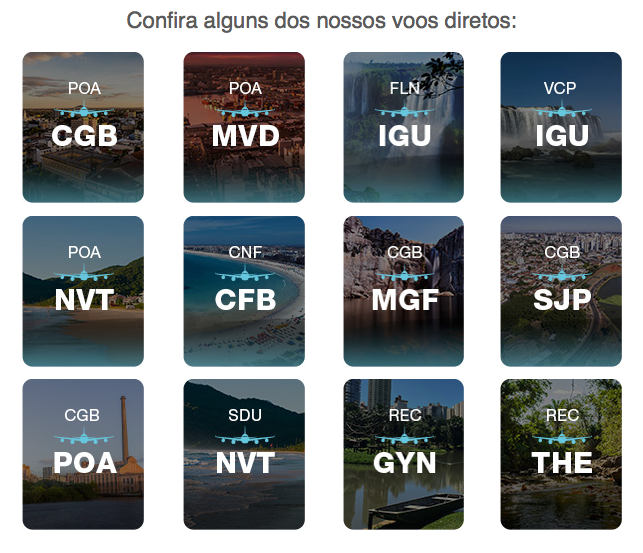Select the POA to MVD direct flight
This screenshot has width=643, height=553.
coord(244,127)
